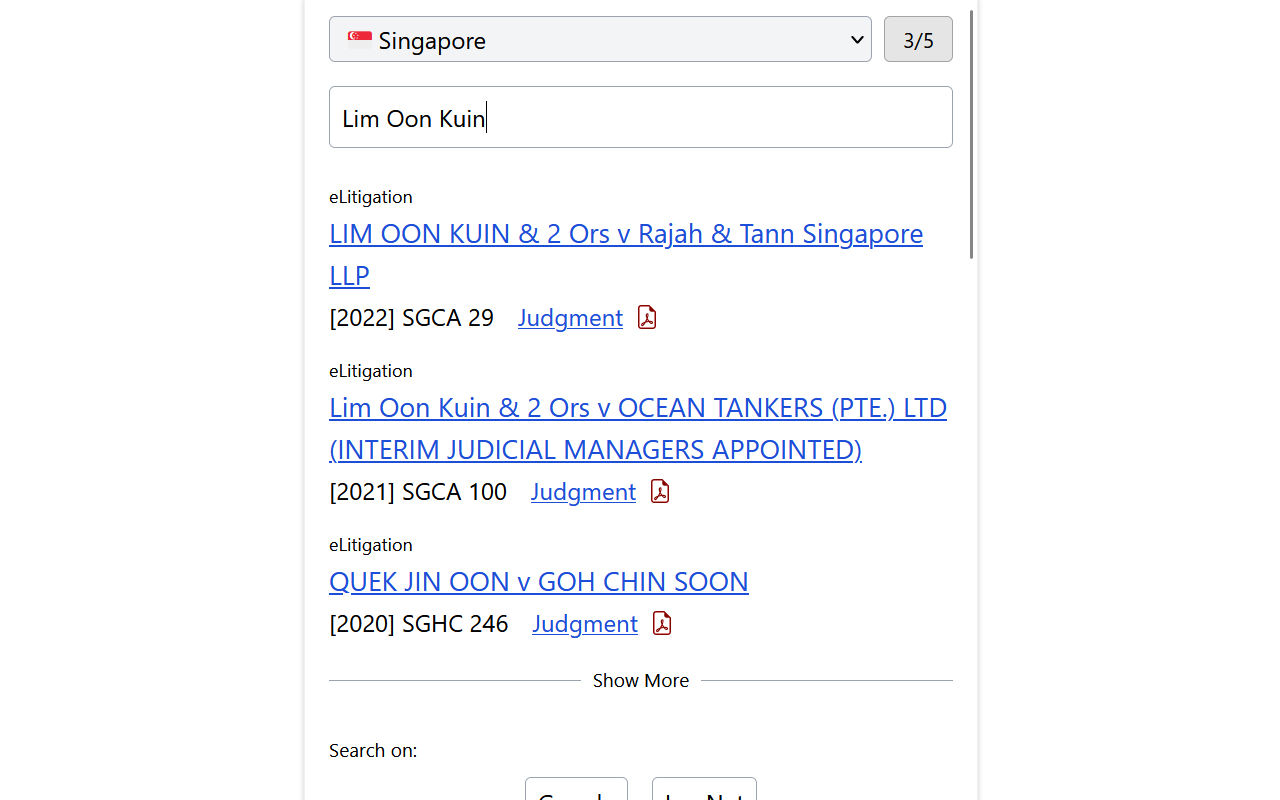This screenshot has width=1280, height=800.
Task: Open PDF icon for [2022] SGCA 29
Action: click(648, 318)
